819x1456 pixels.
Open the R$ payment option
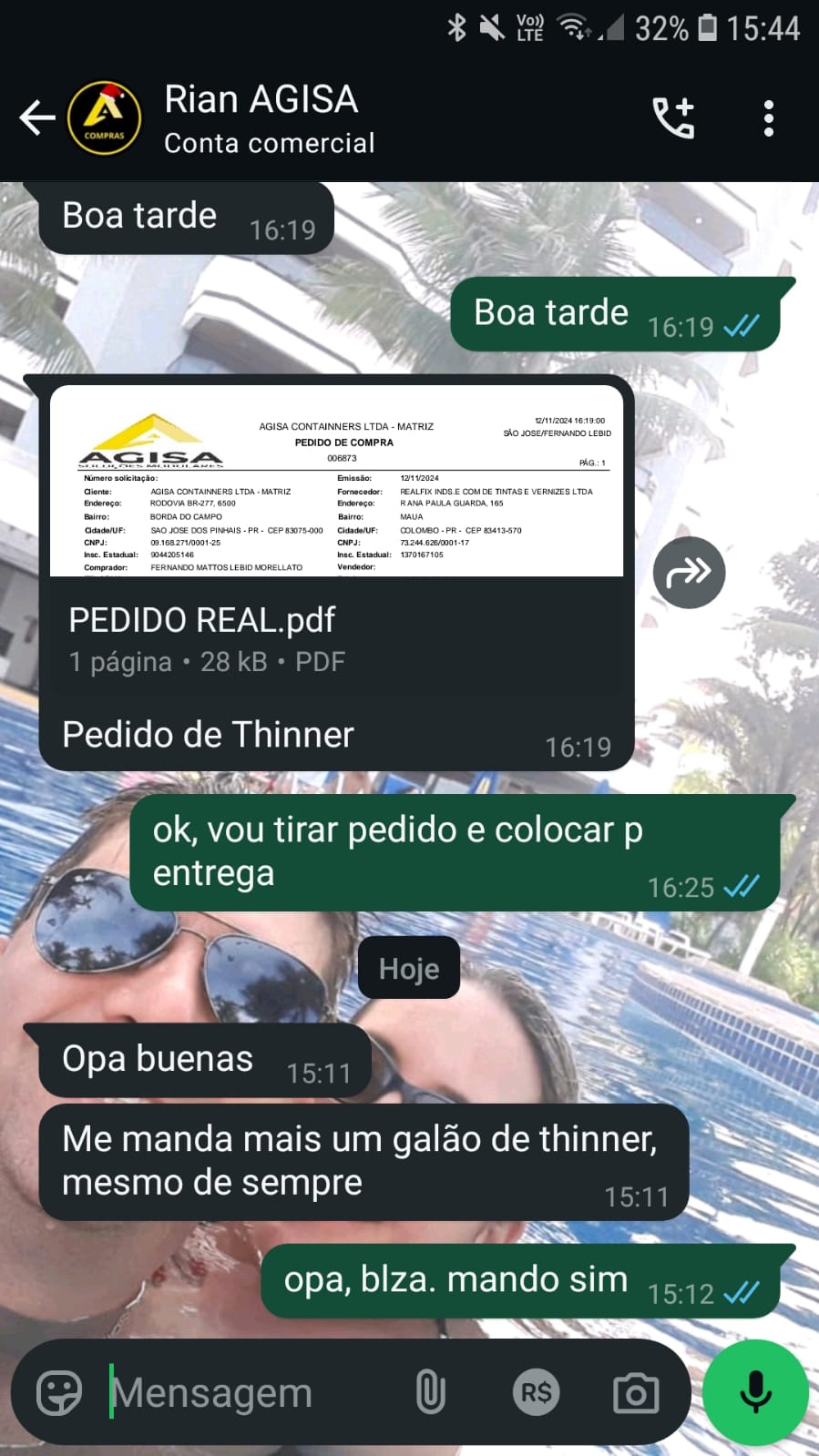(x=536, y=1392)
